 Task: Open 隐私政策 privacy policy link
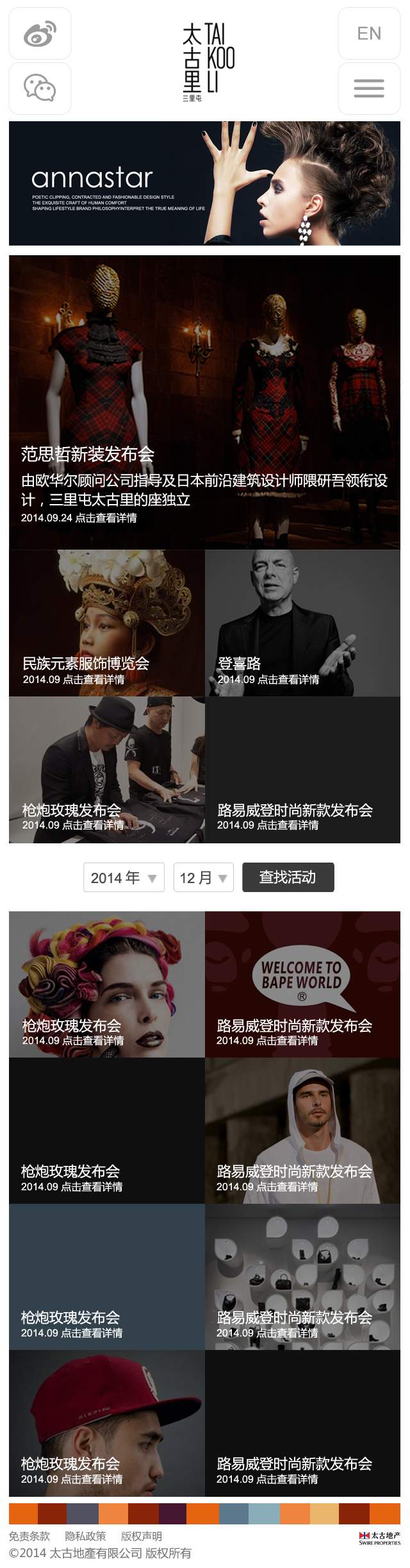click(85, 1537)
